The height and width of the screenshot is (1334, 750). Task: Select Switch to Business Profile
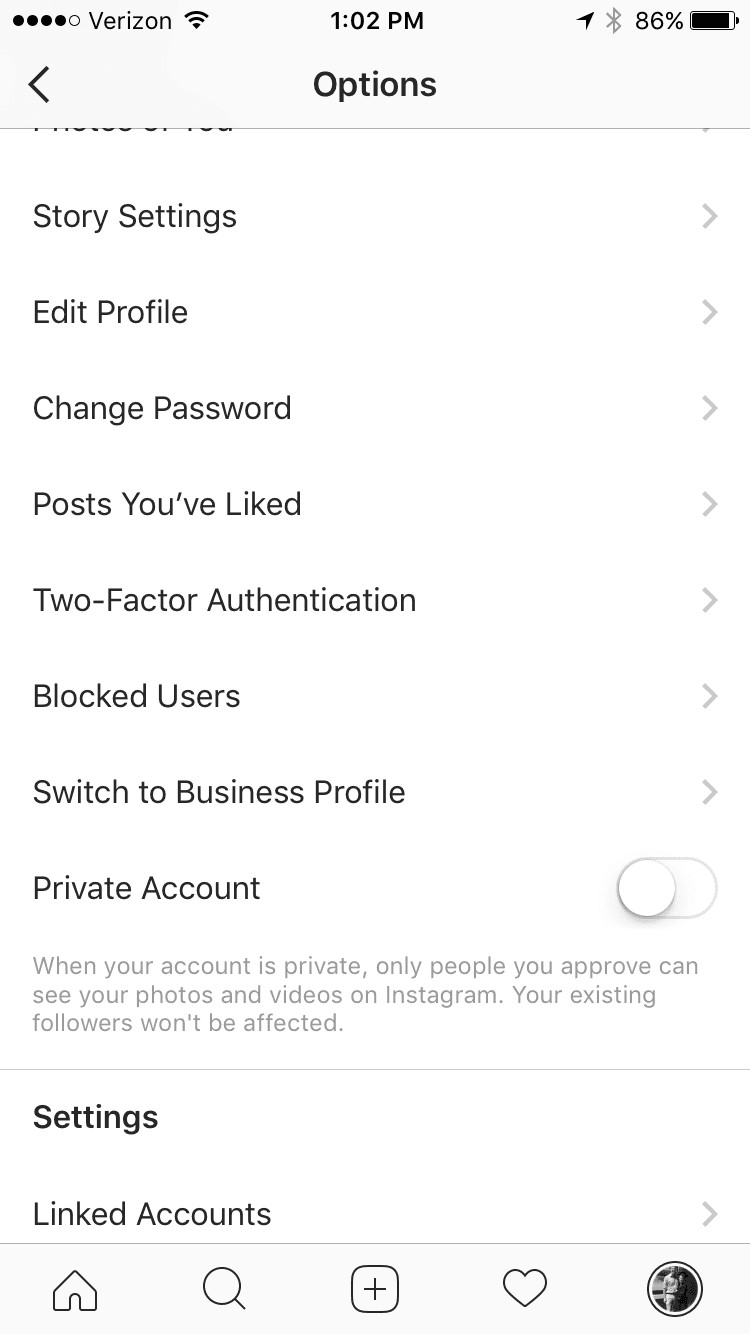[375, 793]
